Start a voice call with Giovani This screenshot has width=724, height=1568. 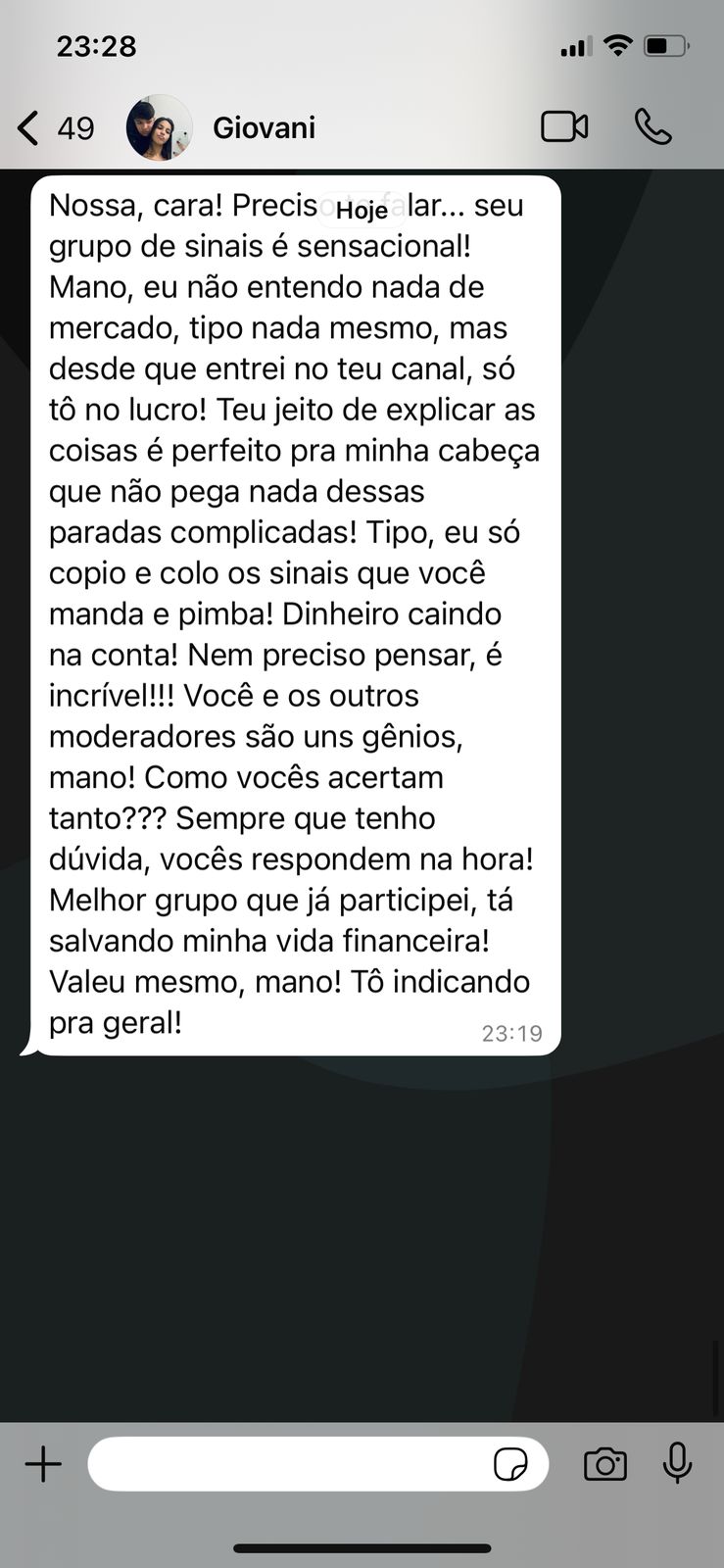(652, 127)
